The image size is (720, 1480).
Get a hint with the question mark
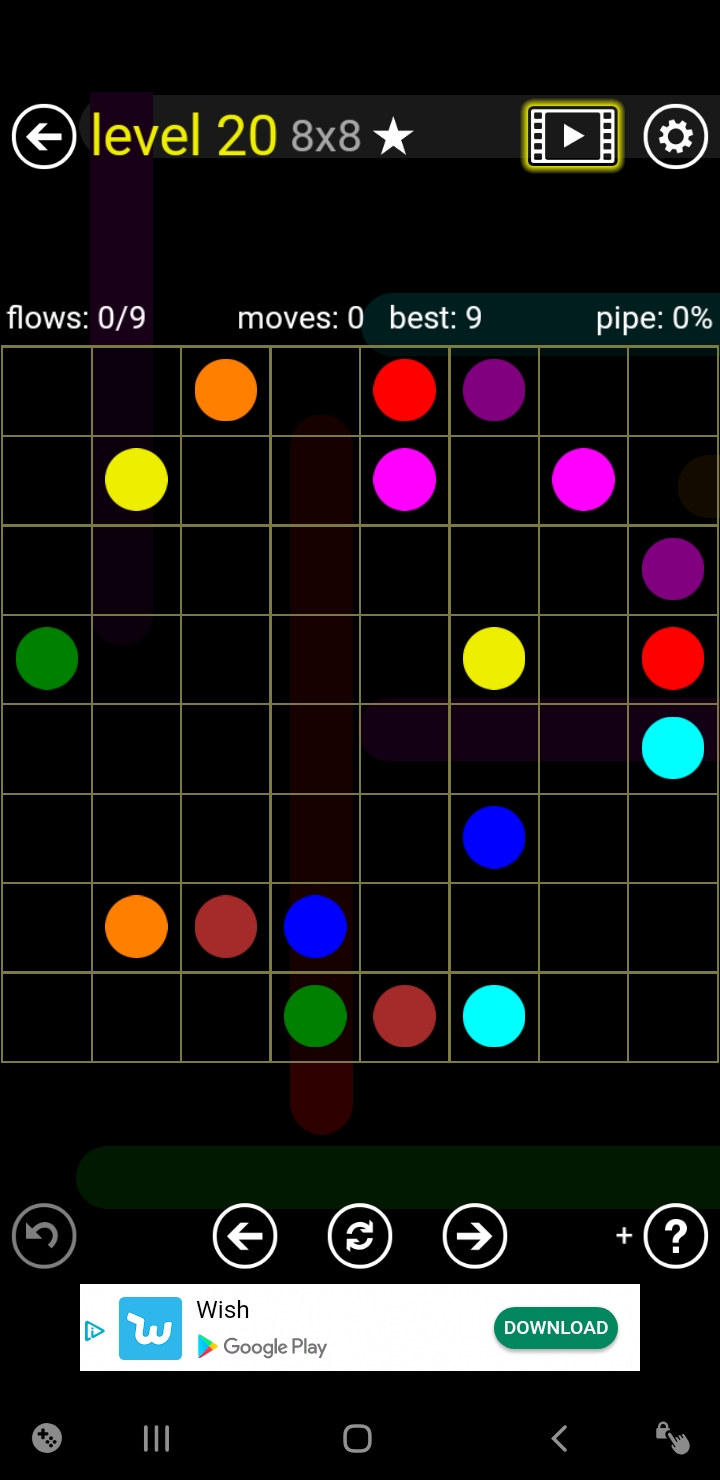coord(675,1236)
